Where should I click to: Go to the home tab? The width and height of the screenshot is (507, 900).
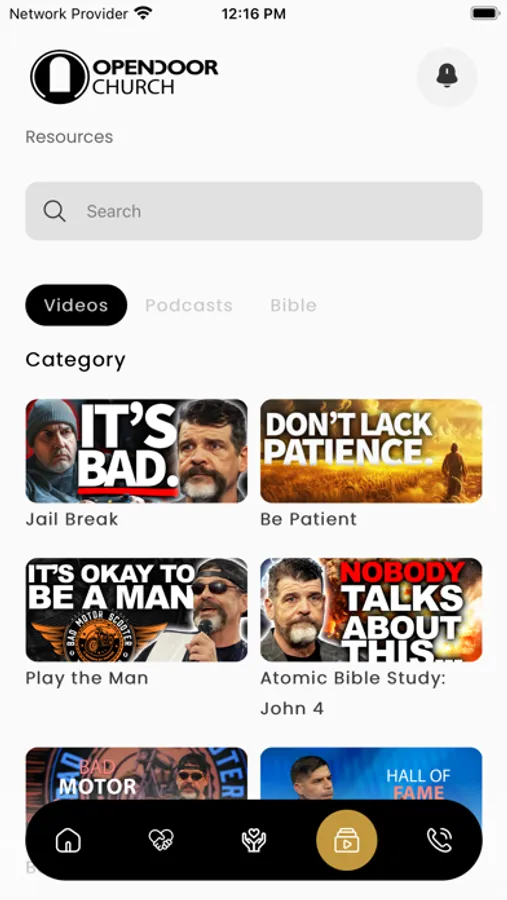68,841
